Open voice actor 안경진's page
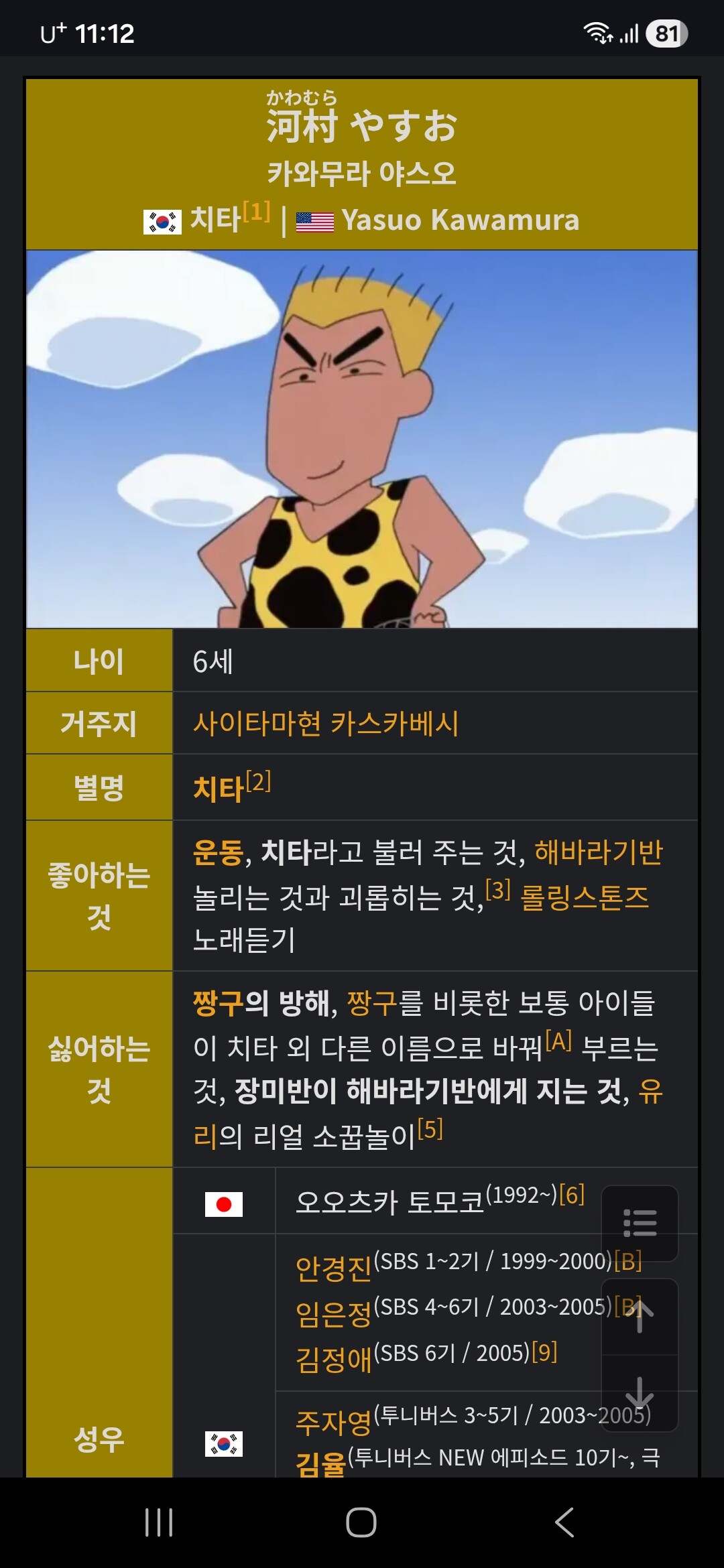The width and height of the screenshot is (724, 1568). tap(333, 1268)
